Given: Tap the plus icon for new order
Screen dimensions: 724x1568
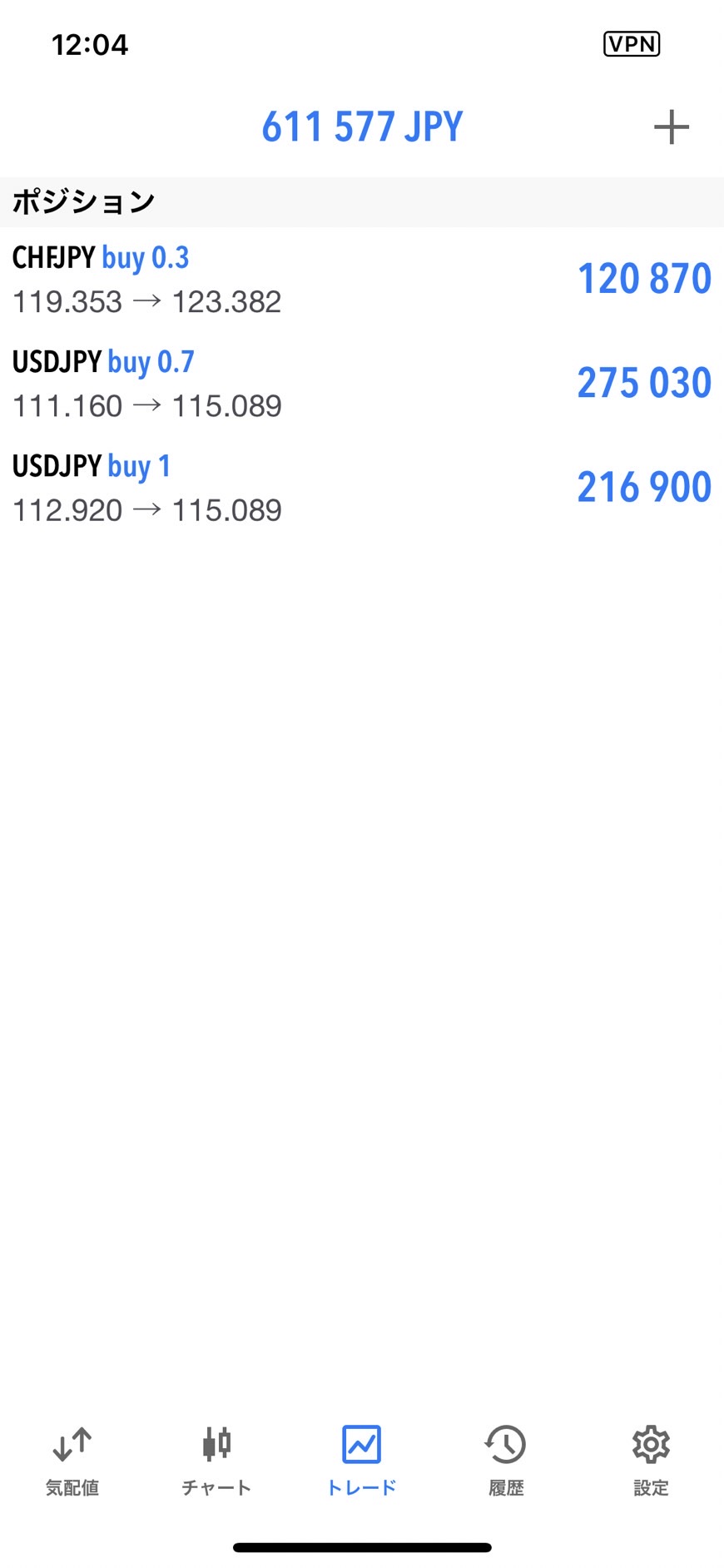Looking at the screenshot, I should coord(671,127).
